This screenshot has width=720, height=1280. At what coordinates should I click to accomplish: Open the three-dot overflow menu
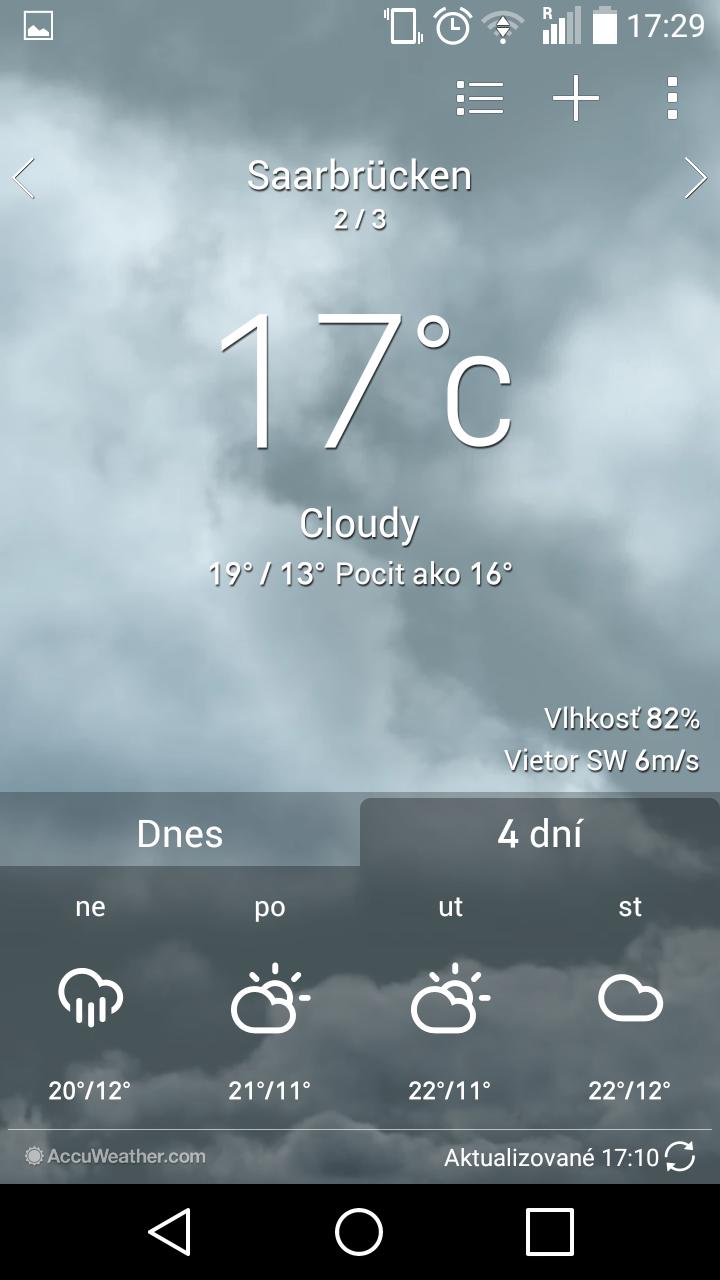[672, 98]
